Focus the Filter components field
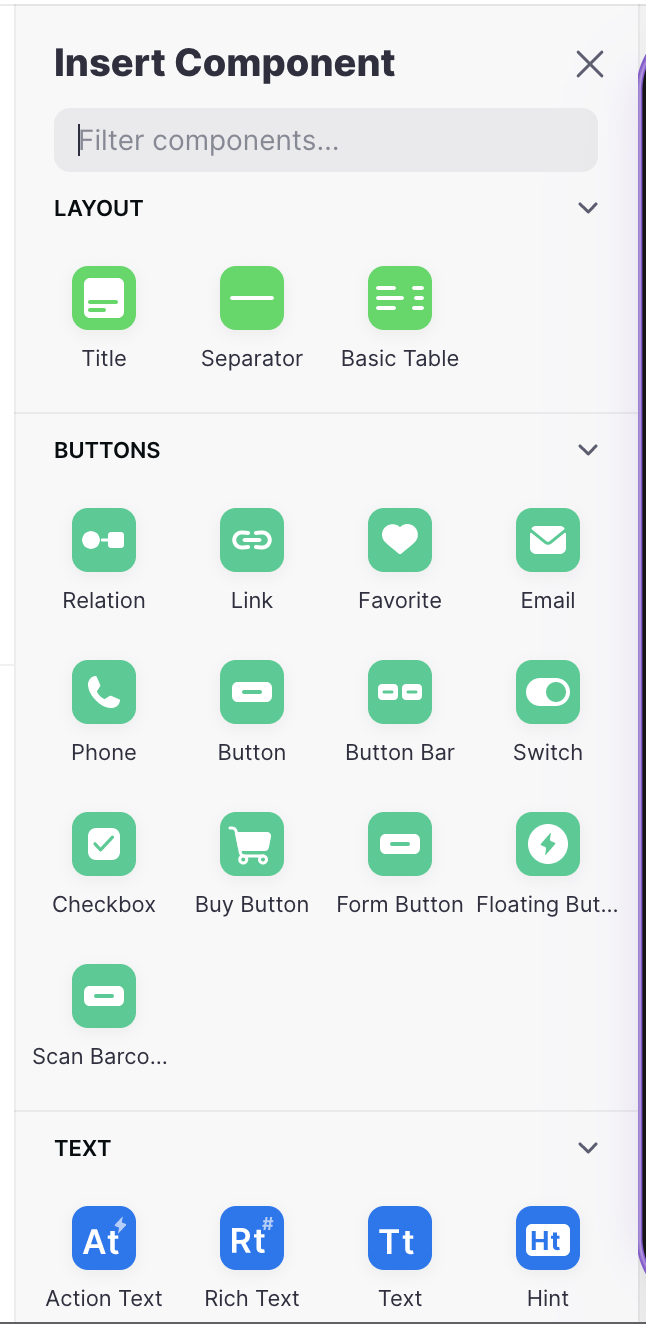Image resolution: width=646 pixels, height=1324 pixels. (326, 140)
